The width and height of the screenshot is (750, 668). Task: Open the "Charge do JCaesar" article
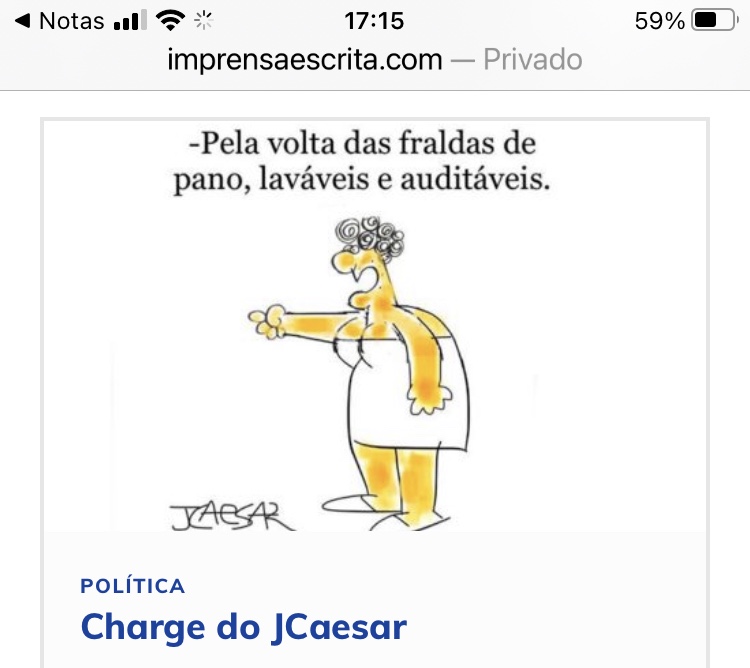(244, 627)
